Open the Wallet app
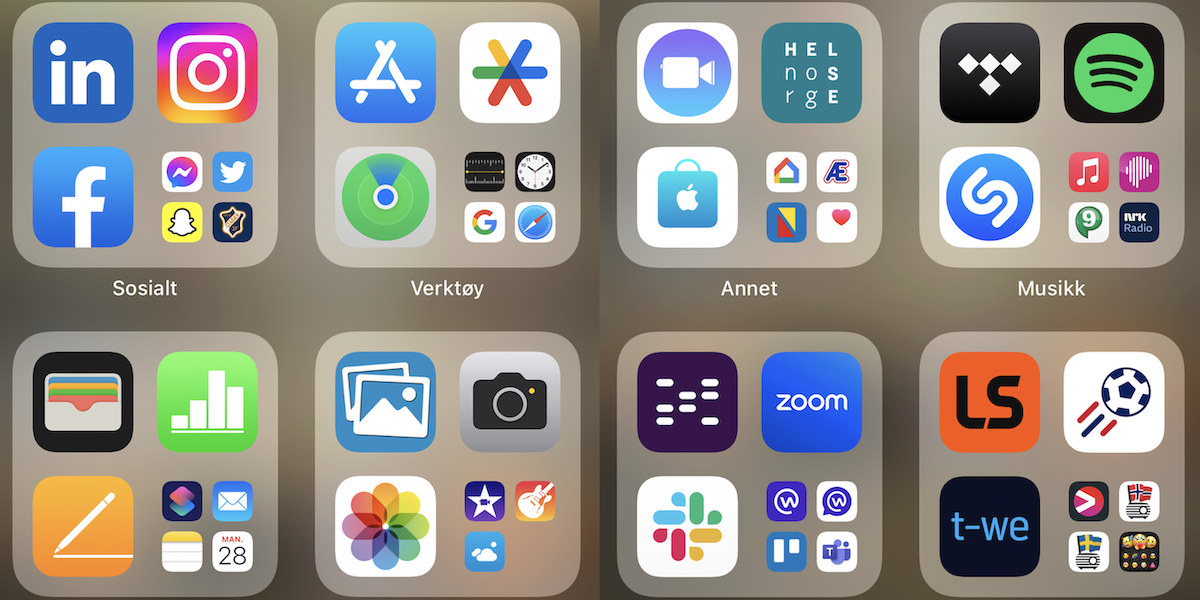Screen dimensions: 1200x600 [83, 402]
